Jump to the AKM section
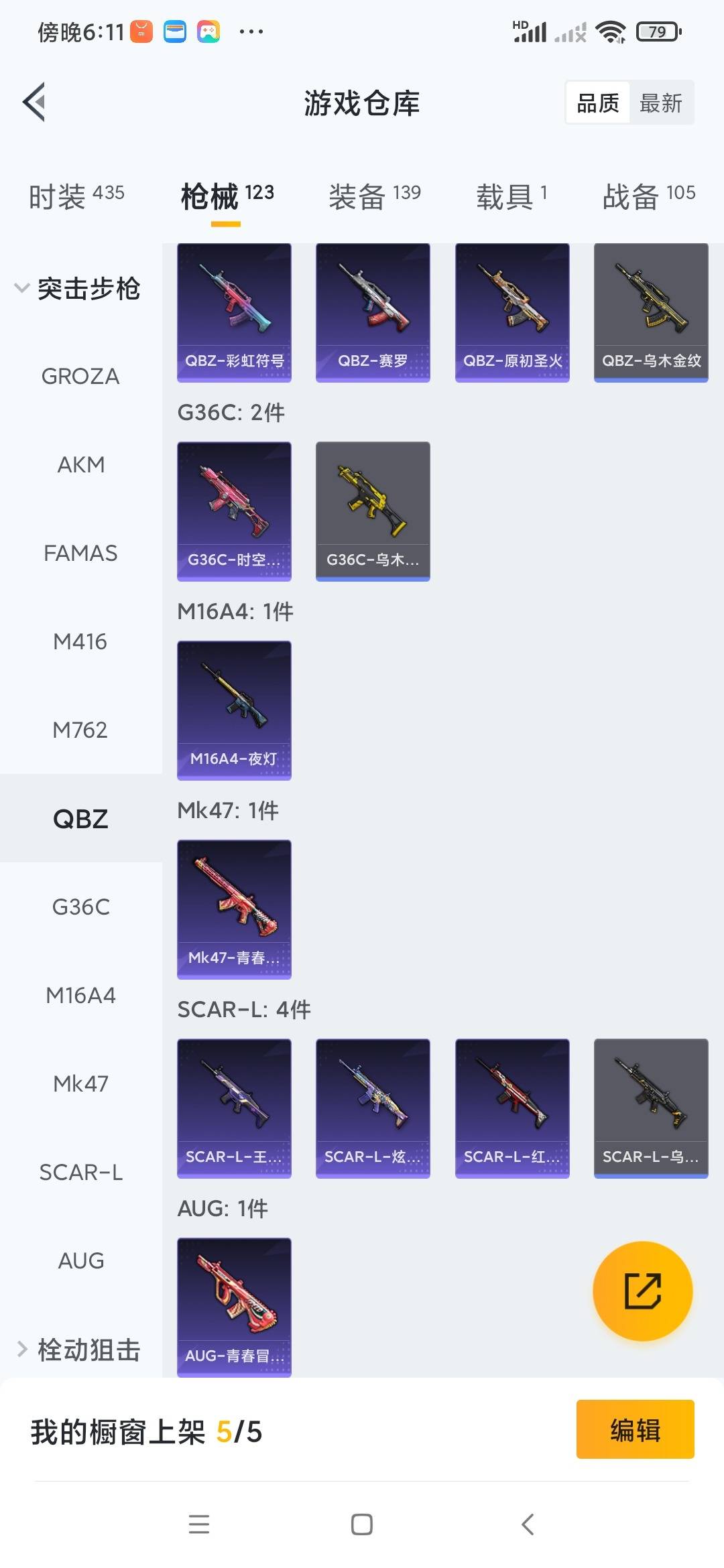This screenshot has width=724, height=1568. coord(80,465)
